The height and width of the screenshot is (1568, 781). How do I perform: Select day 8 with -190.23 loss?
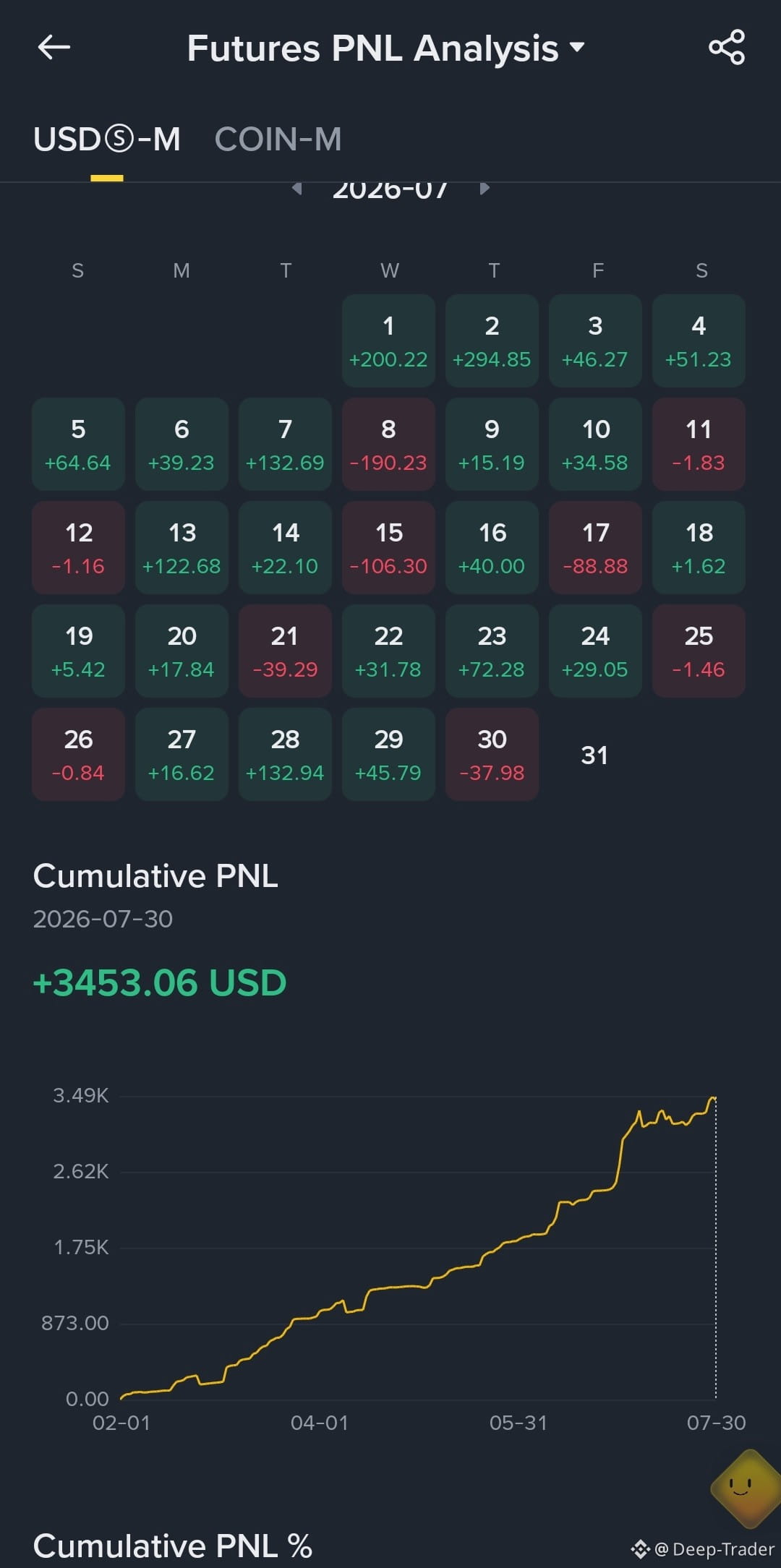[x=388, y=444]
